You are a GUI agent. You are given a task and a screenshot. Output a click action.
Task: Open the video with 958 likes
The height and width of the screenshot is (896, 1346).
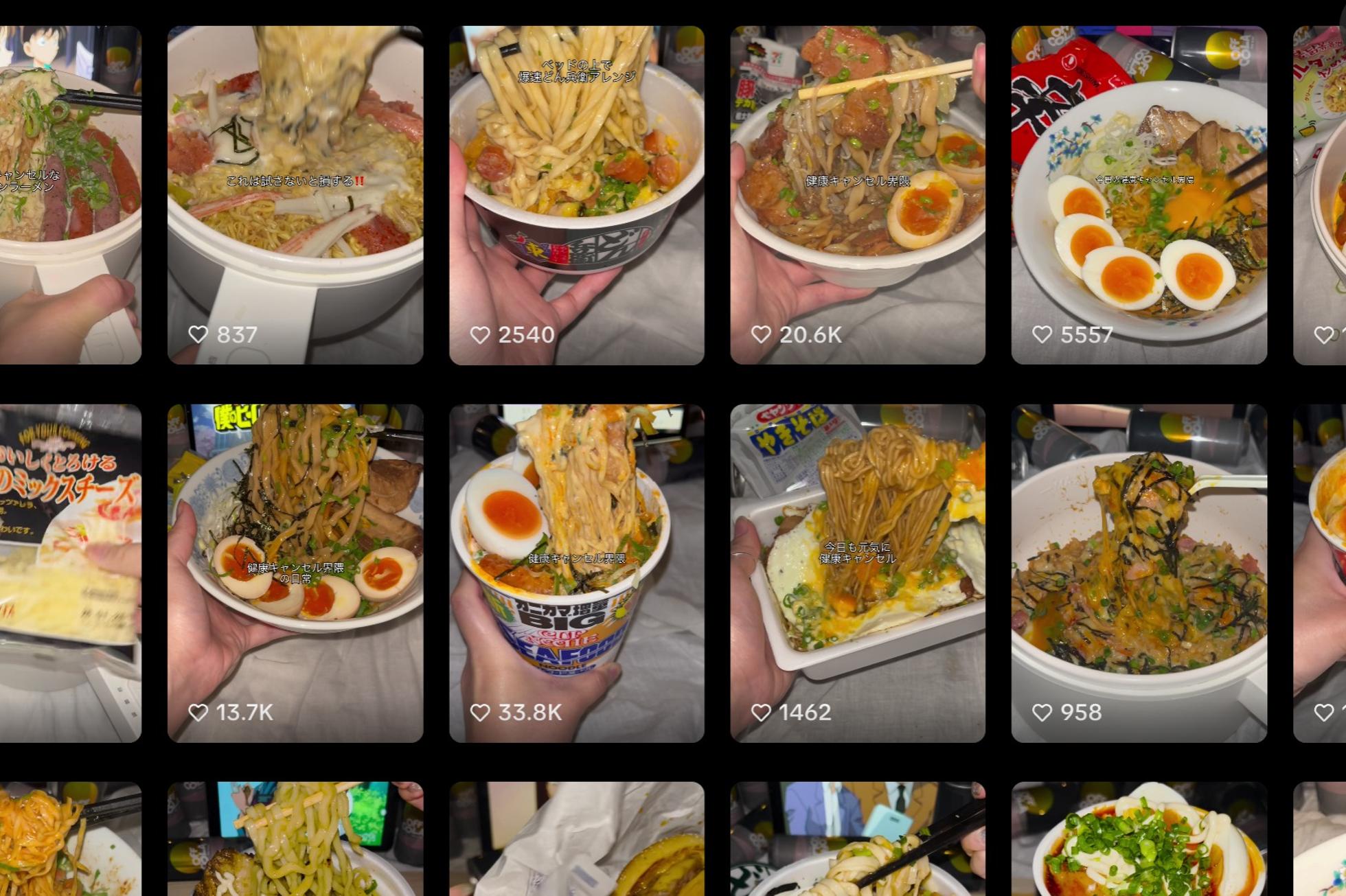(x=1139, y=573)
